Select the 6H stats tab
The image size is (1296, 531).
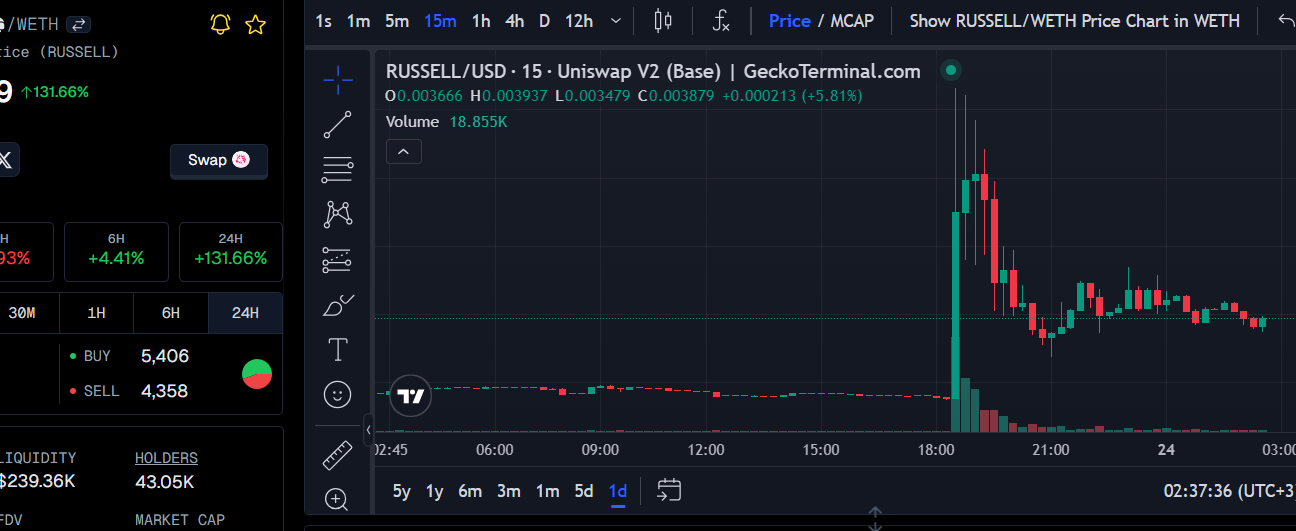[x=171, y=313]
